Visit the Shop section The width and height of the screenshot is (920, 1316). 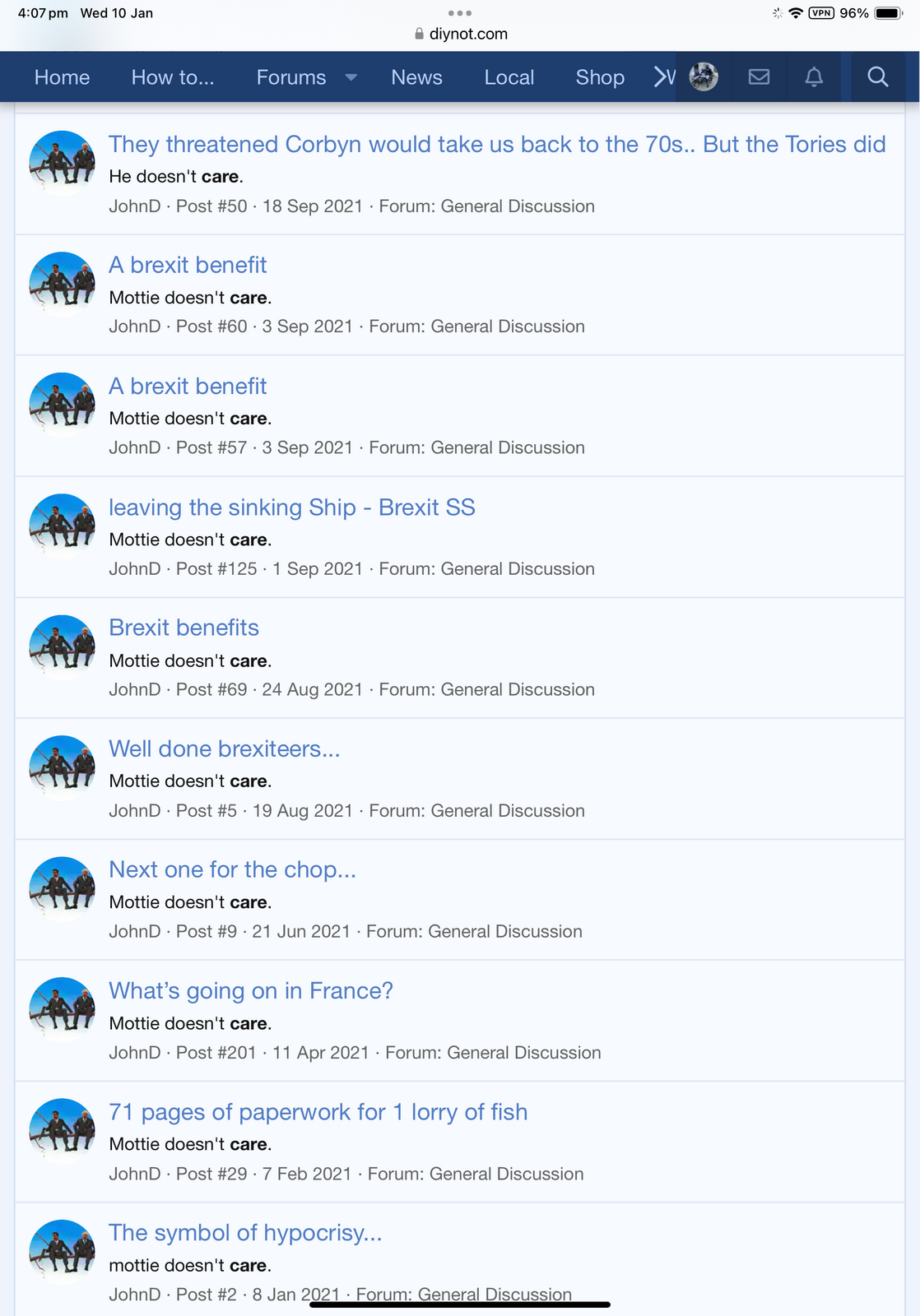tap(600, 77)
